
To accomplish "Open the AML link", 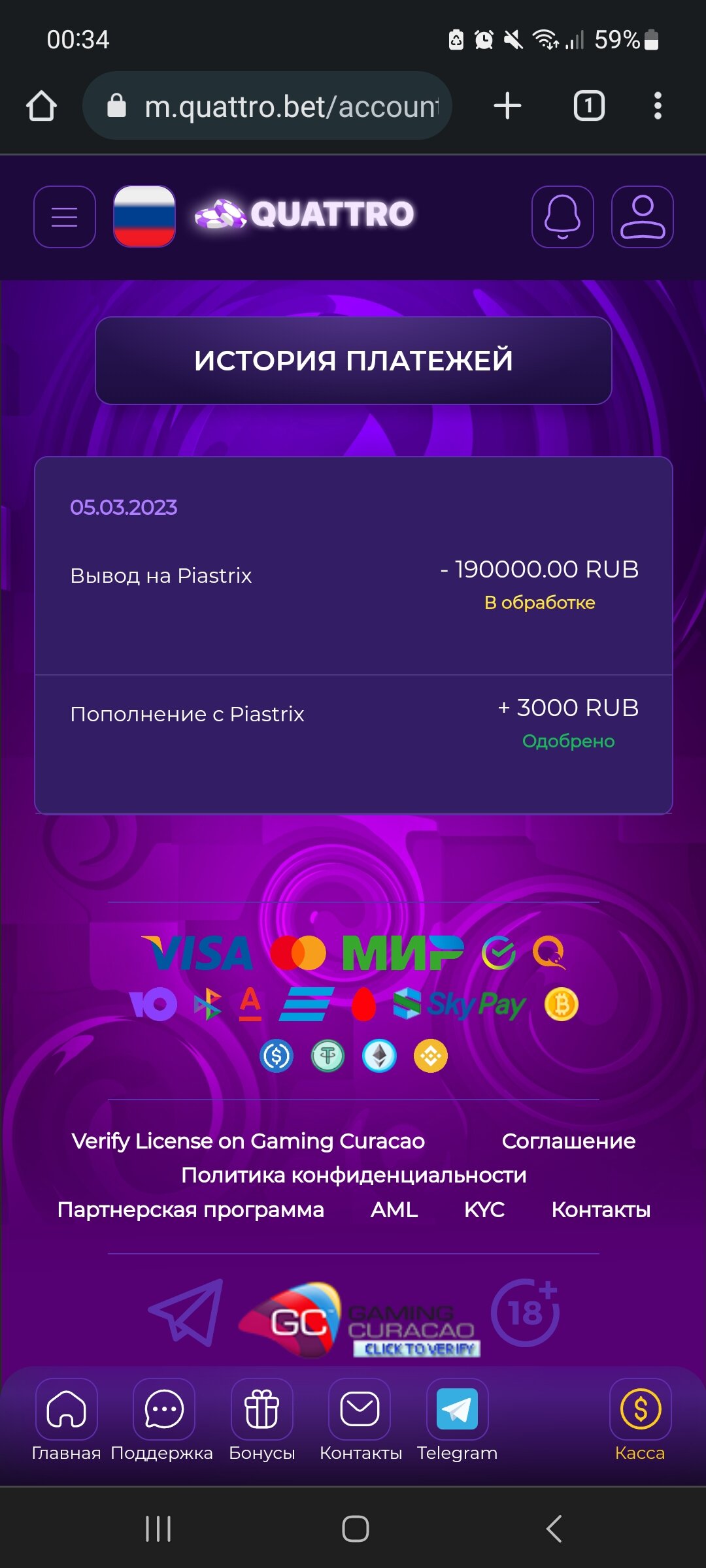I will [x=394, y=1209].
